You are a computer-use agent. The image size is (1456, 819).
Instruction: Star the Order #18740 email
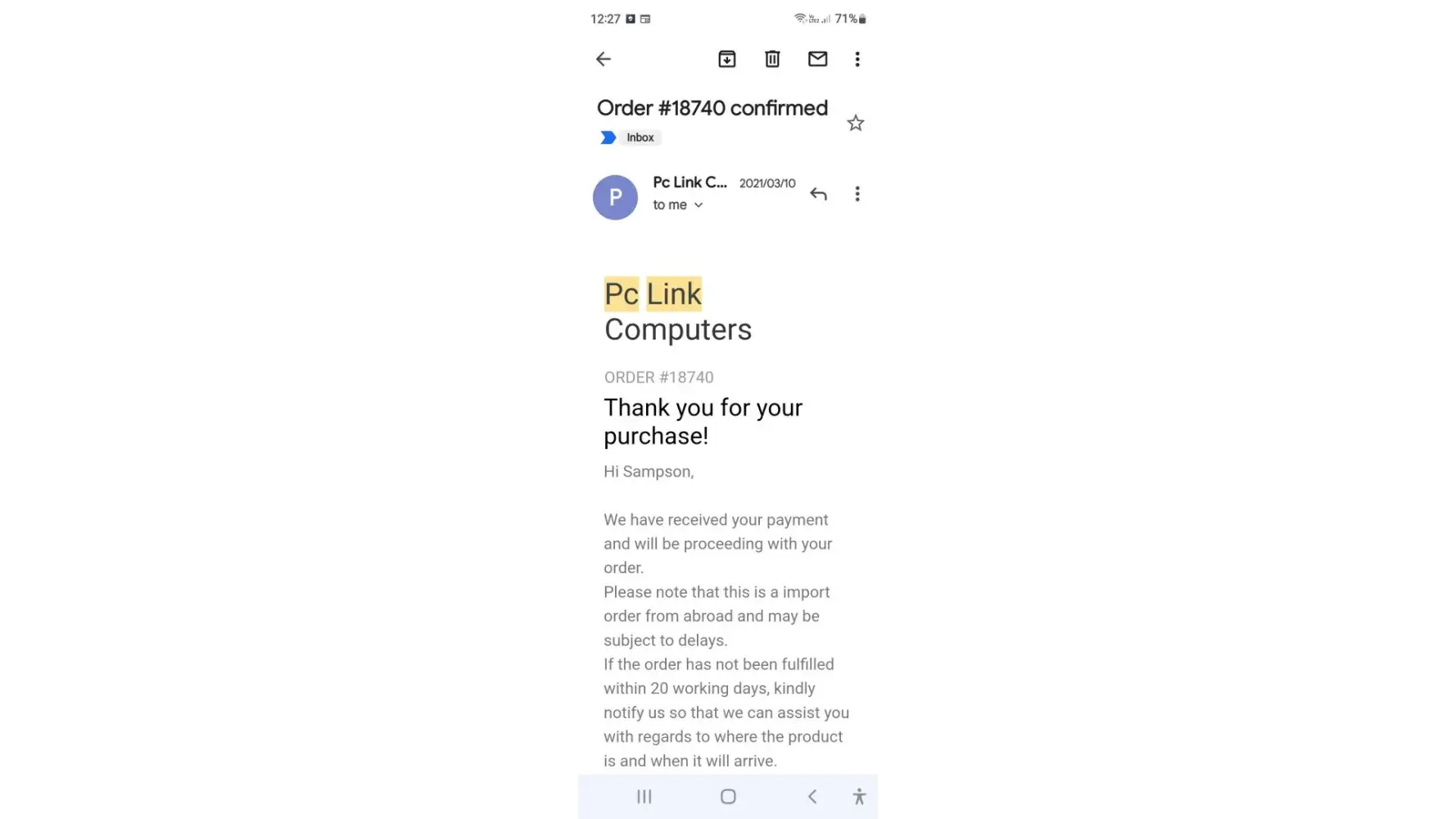tap(856, 123)
